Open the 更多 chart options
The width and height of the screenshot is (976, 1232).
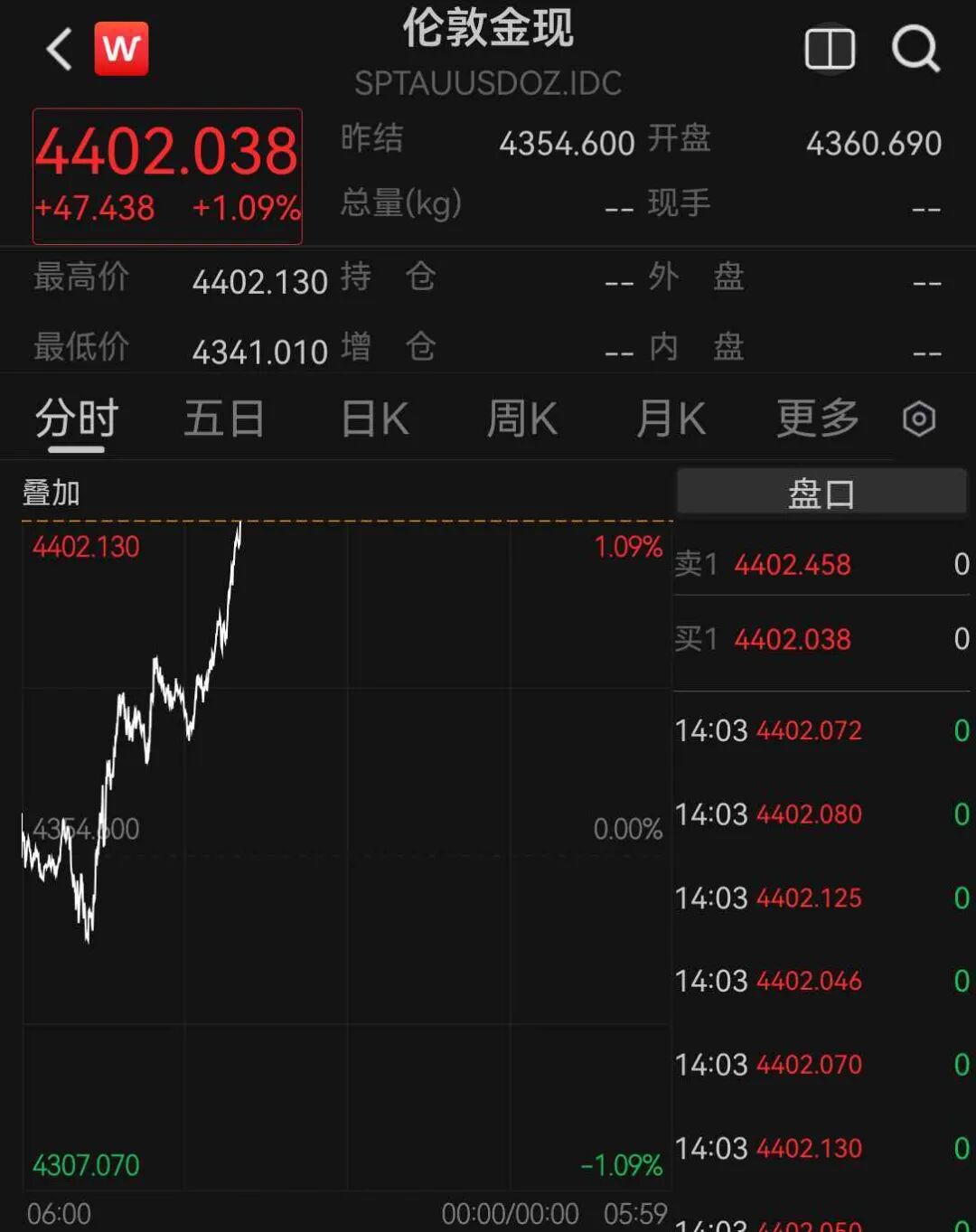click(x=818, y=419)
